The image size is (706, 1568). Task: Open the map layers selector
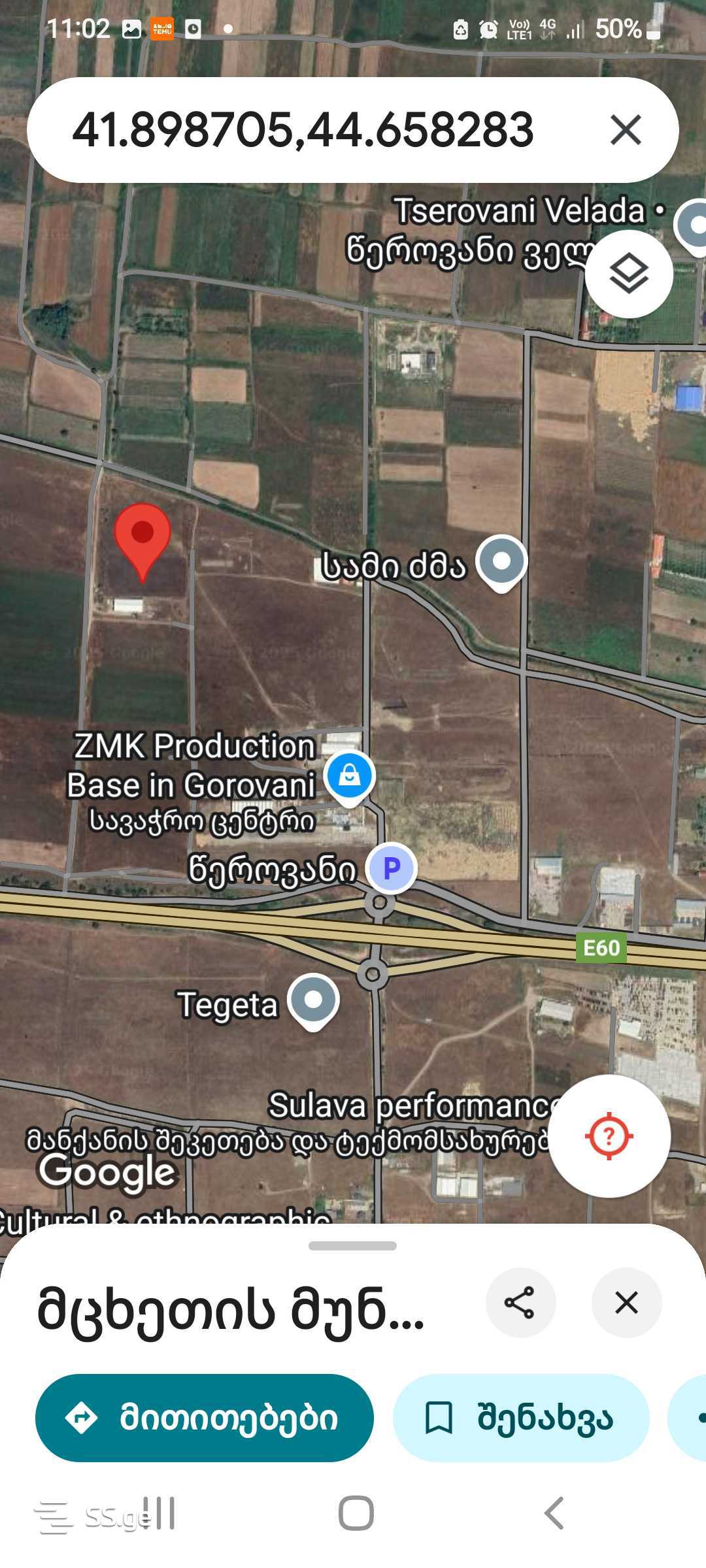click(x=629, y=274)
